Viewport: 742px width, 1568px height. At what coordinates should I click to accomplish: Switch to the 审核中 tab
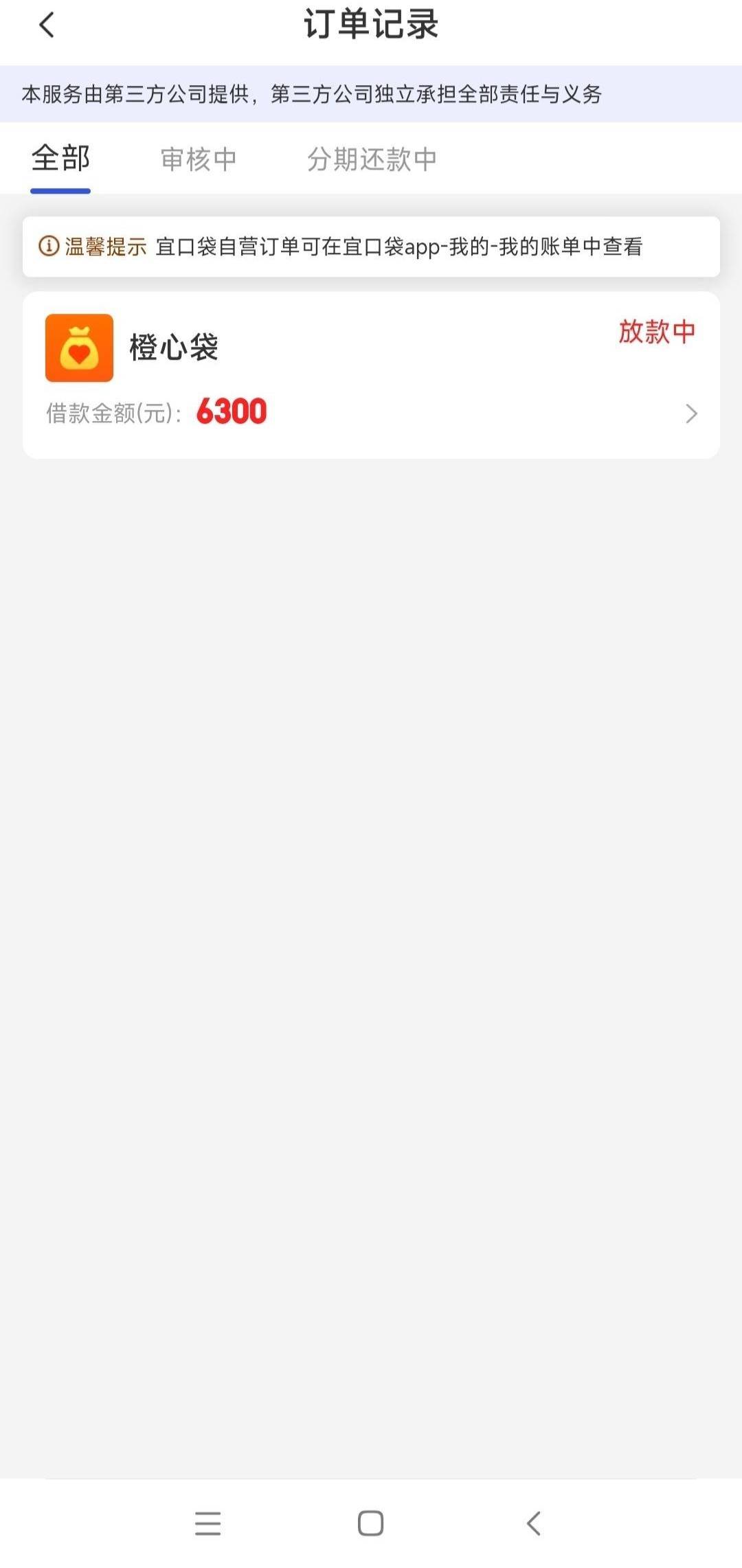pos(199,159)
